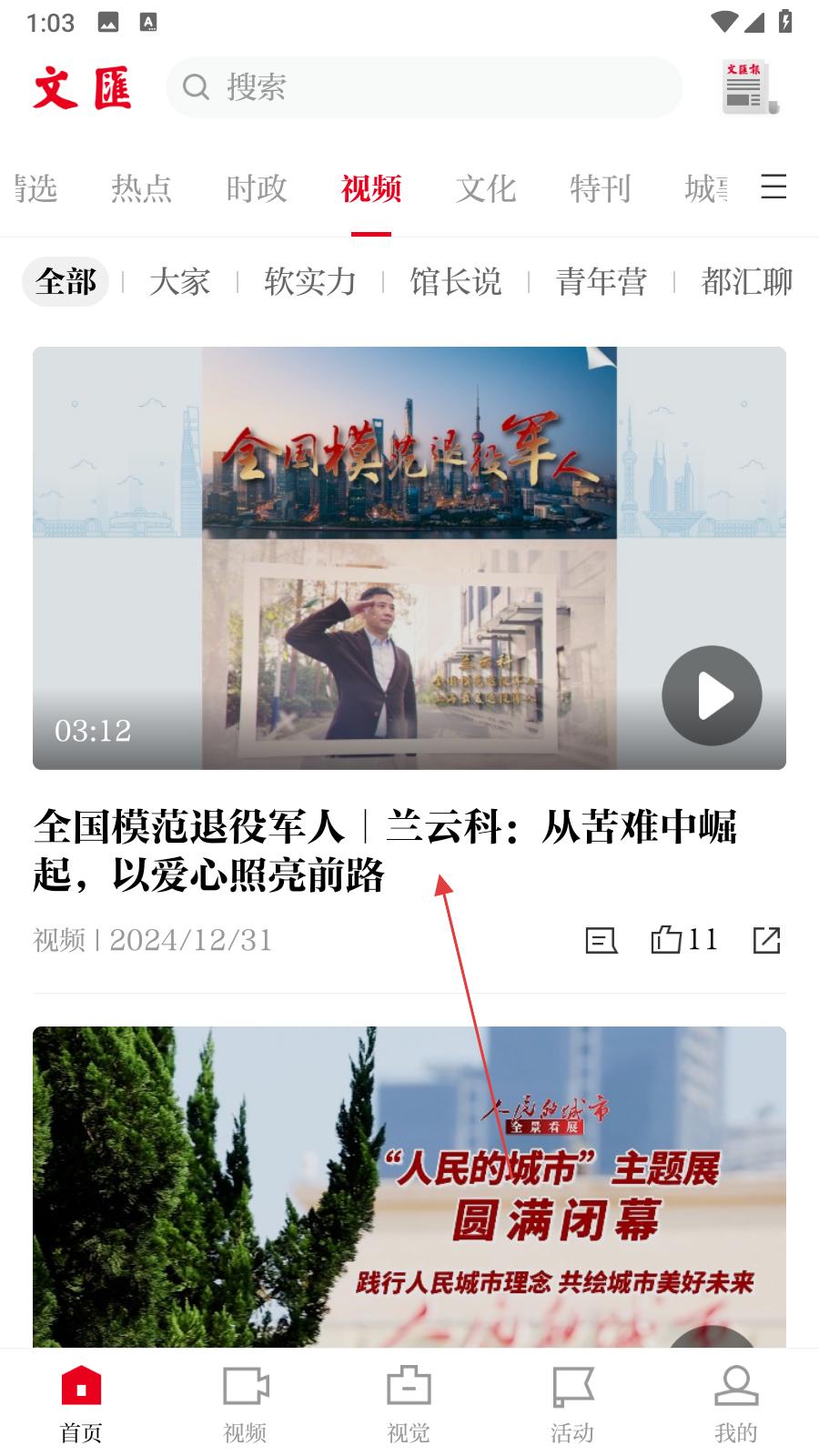This screenshot has height=1456, width=819.
Task: Select the 青年营 filter chip
Action: pyautogui.click(x=602, y=282)
